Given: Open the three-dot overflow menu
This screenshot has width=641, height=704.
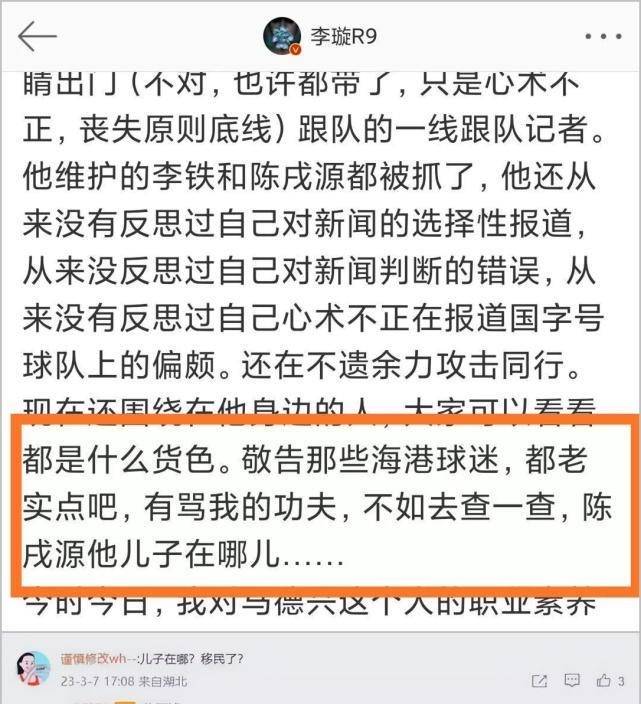Looking at the screenshot, I should [x=603, y=36].
